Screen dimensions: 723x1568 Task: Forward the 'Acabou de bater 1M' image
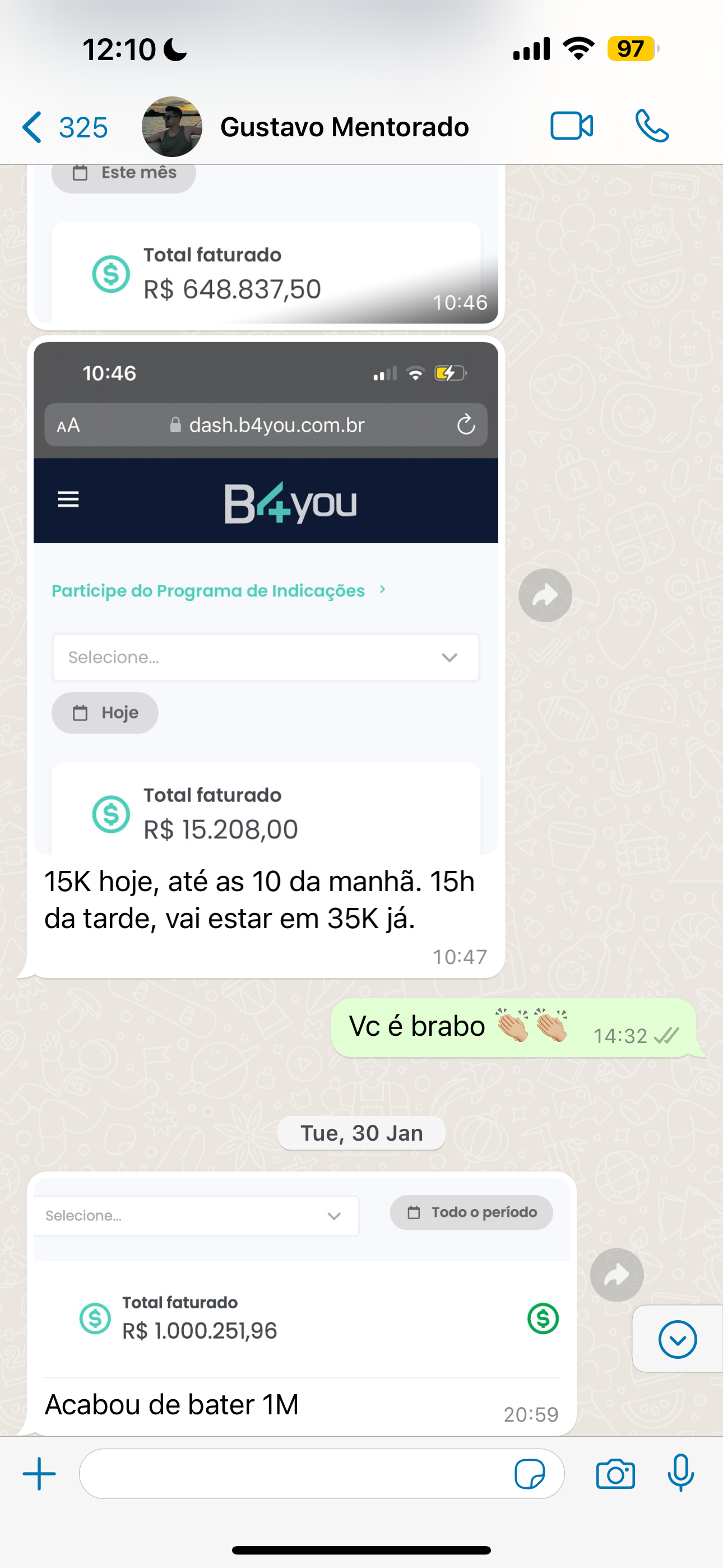point(616,1274)
